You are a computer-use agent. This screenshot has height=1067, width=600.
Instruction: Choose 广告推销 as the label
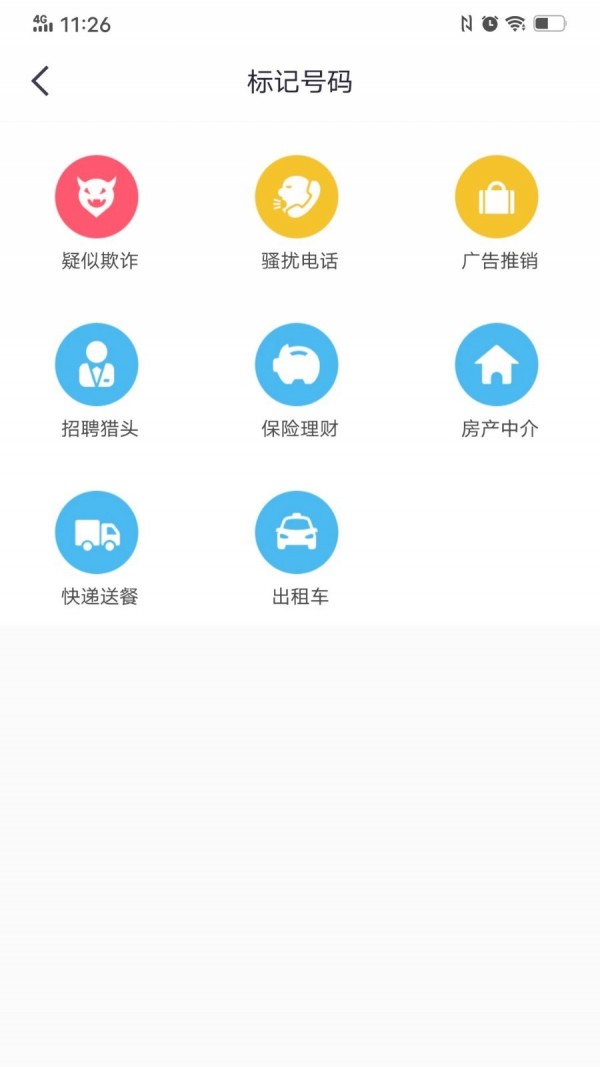pos(497,197)
